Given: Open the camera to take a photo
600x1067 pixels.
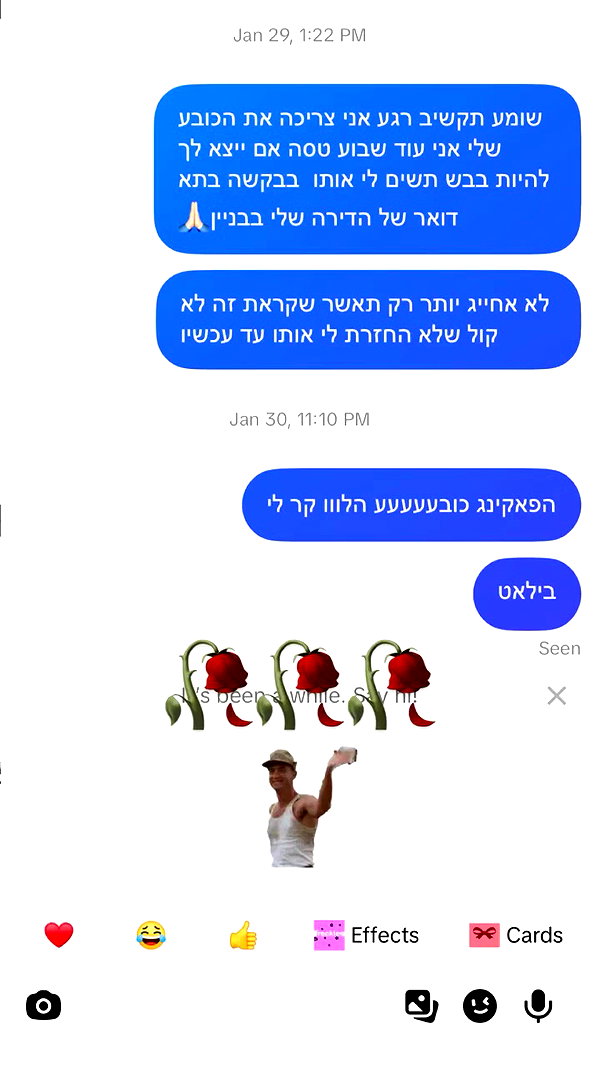Looking at the screenshot, I should [x=44, y=1006].
